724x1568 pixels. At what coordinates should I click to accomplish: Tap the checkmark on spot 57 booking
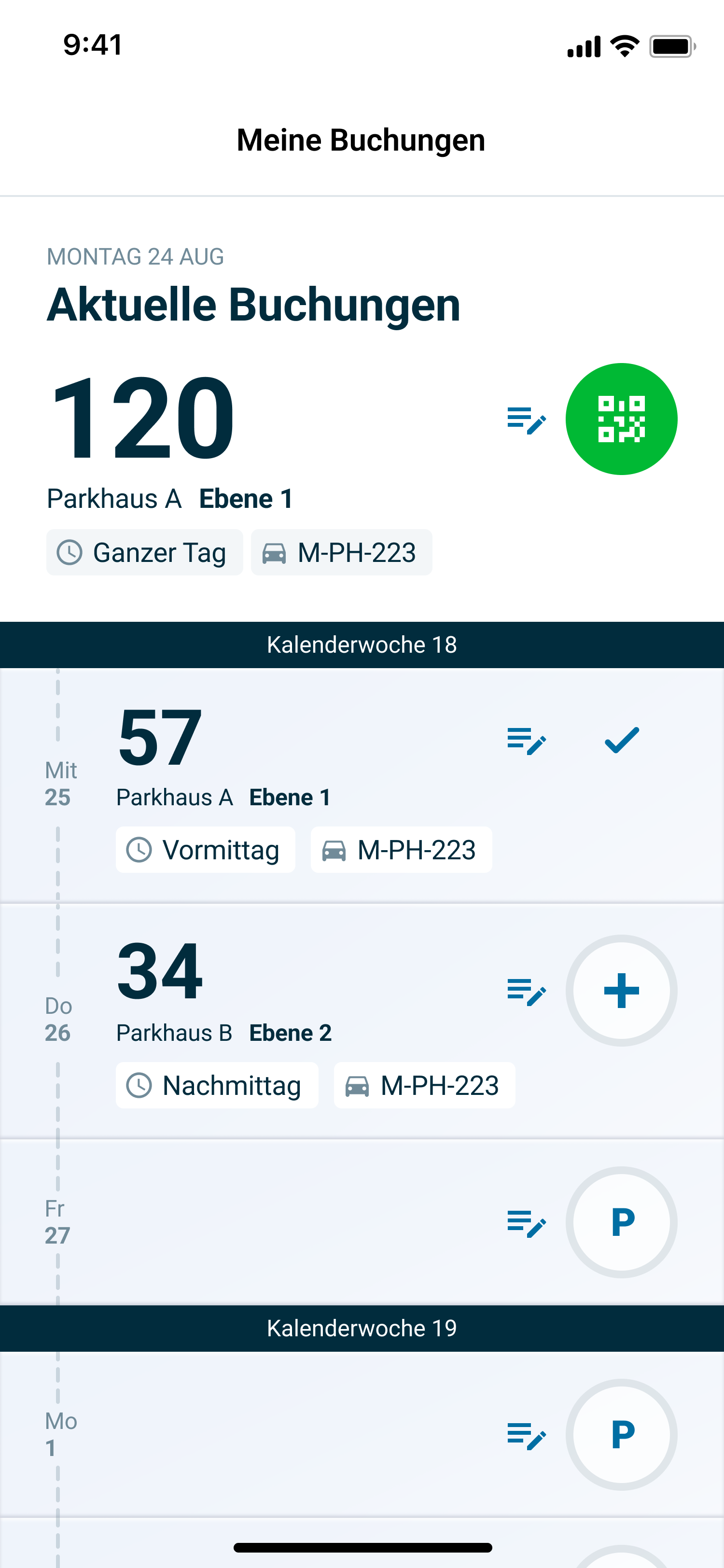621,740
